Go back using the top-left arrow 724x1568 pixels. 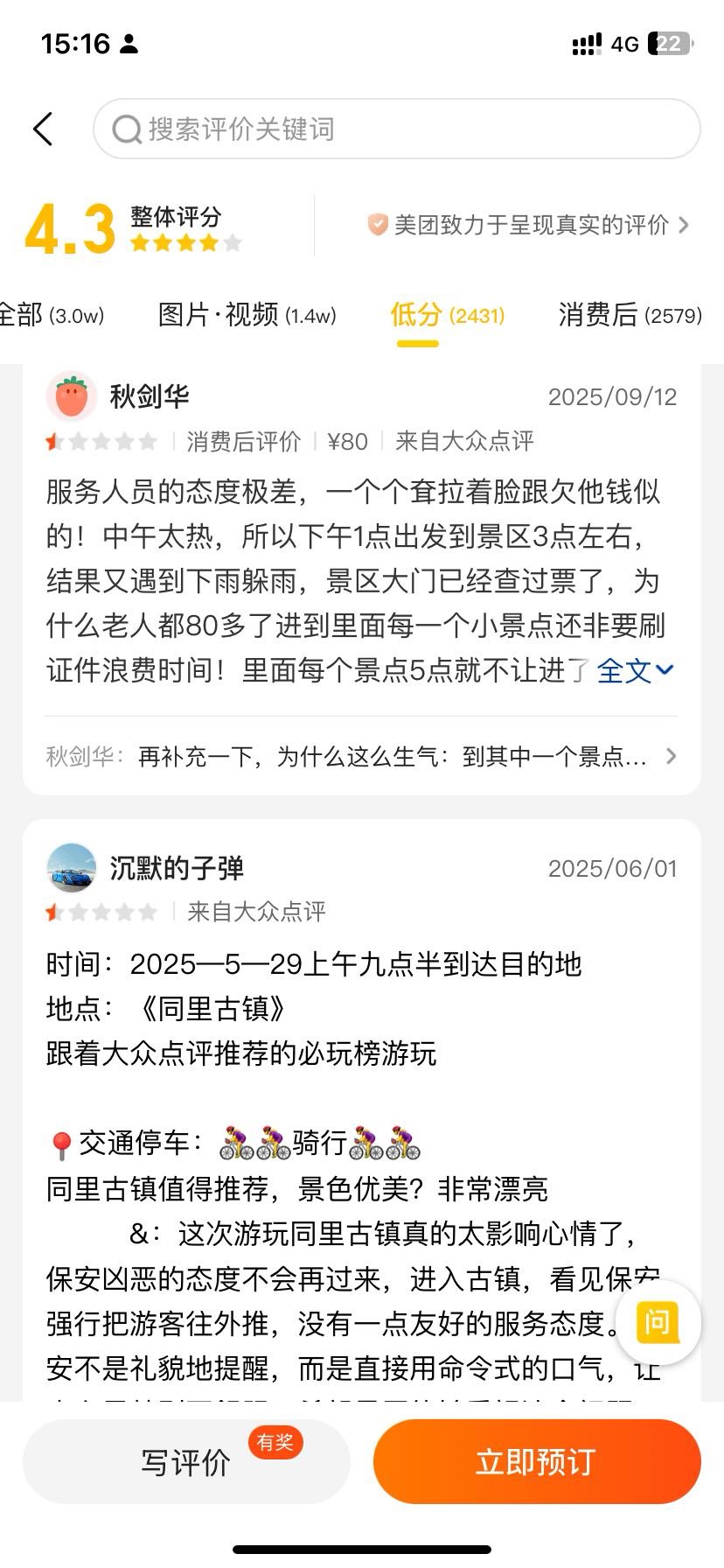(x=44, y=129)
